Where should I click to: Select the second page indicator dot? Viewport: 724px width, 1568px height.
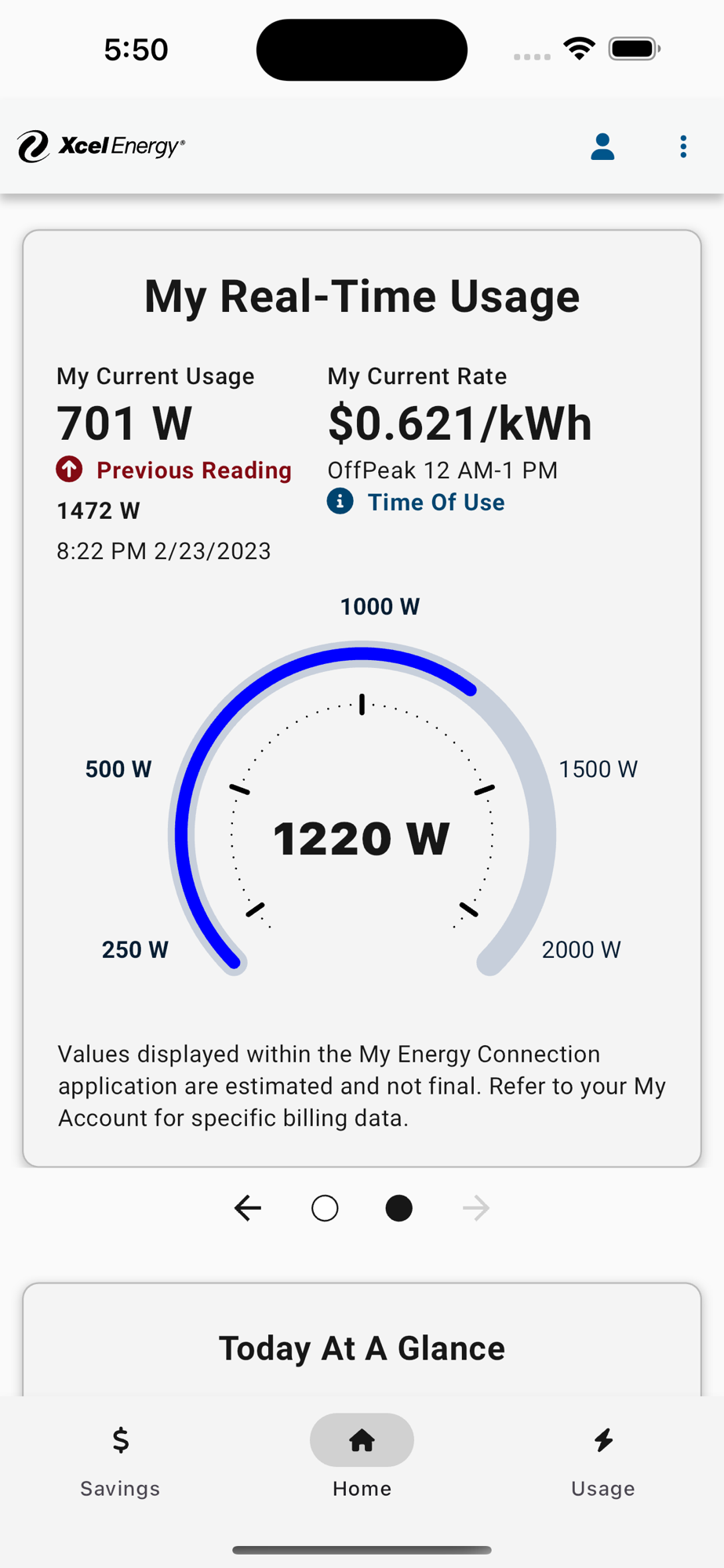tap(399, 1208)
